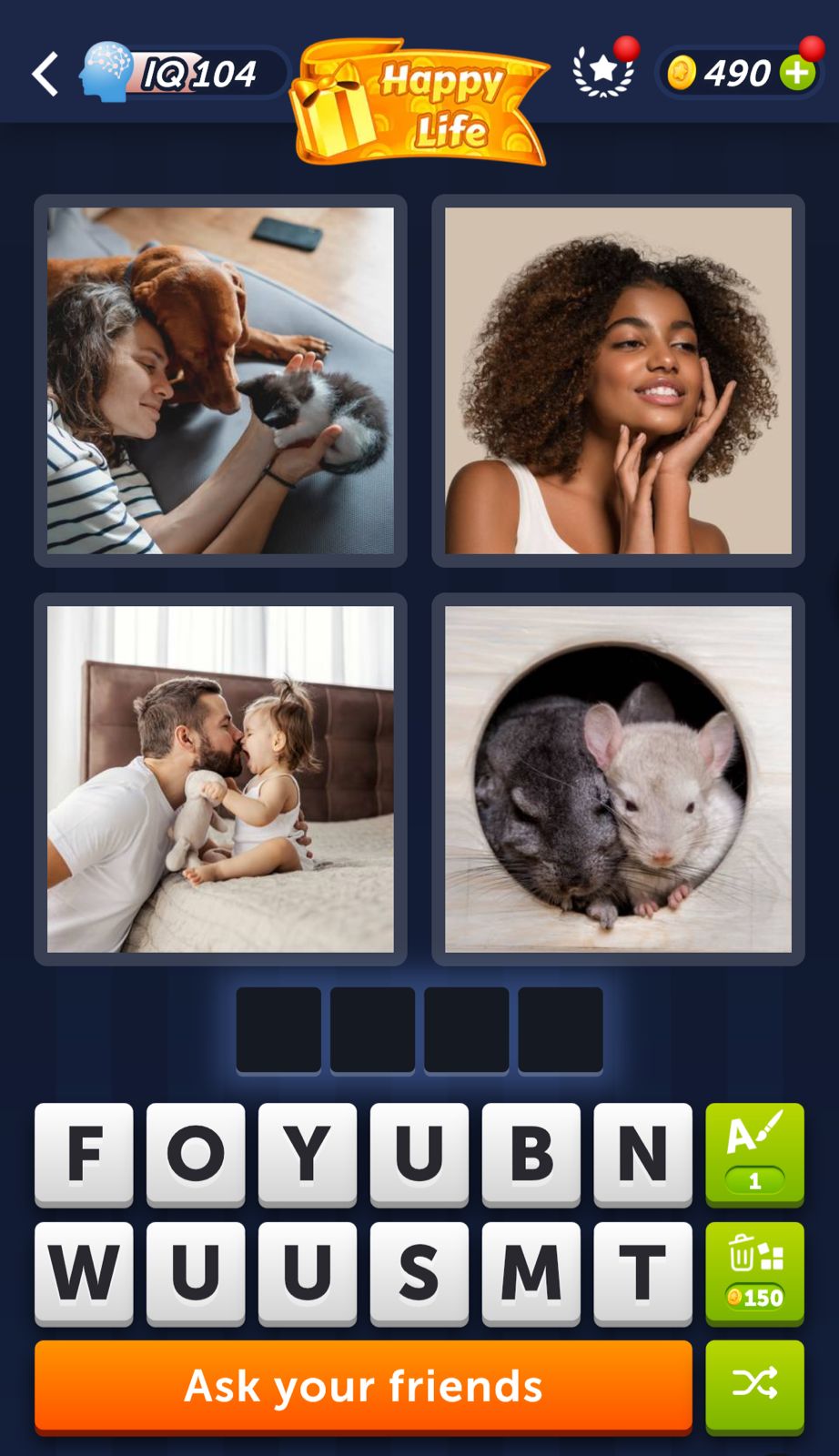The width and height of the screenshot is (839, 1456).
Task: Add more coins with the plus button
Action: (x=798, y=73)
